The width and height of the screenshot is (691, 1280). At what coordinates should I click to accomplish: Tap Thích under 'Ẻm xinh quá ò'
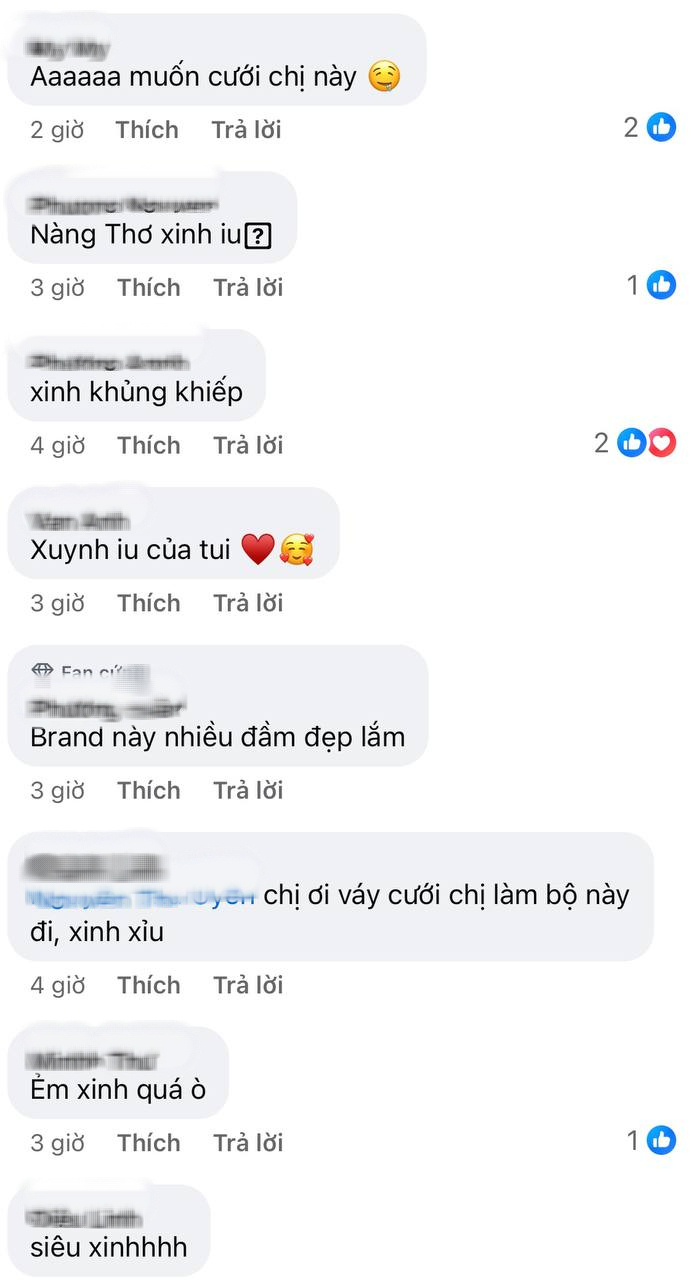148,1143
